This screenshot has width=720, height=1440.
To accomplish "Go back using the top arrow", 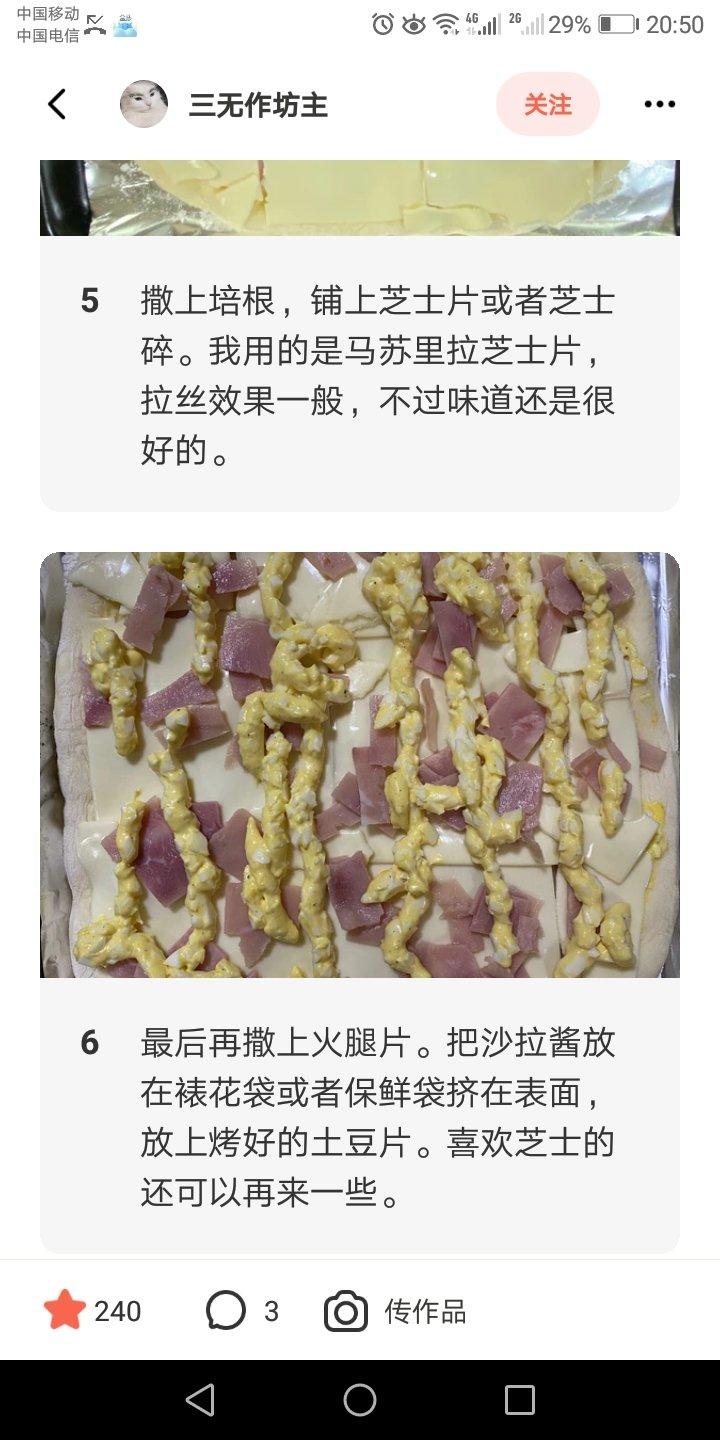I will click(57, 104).
